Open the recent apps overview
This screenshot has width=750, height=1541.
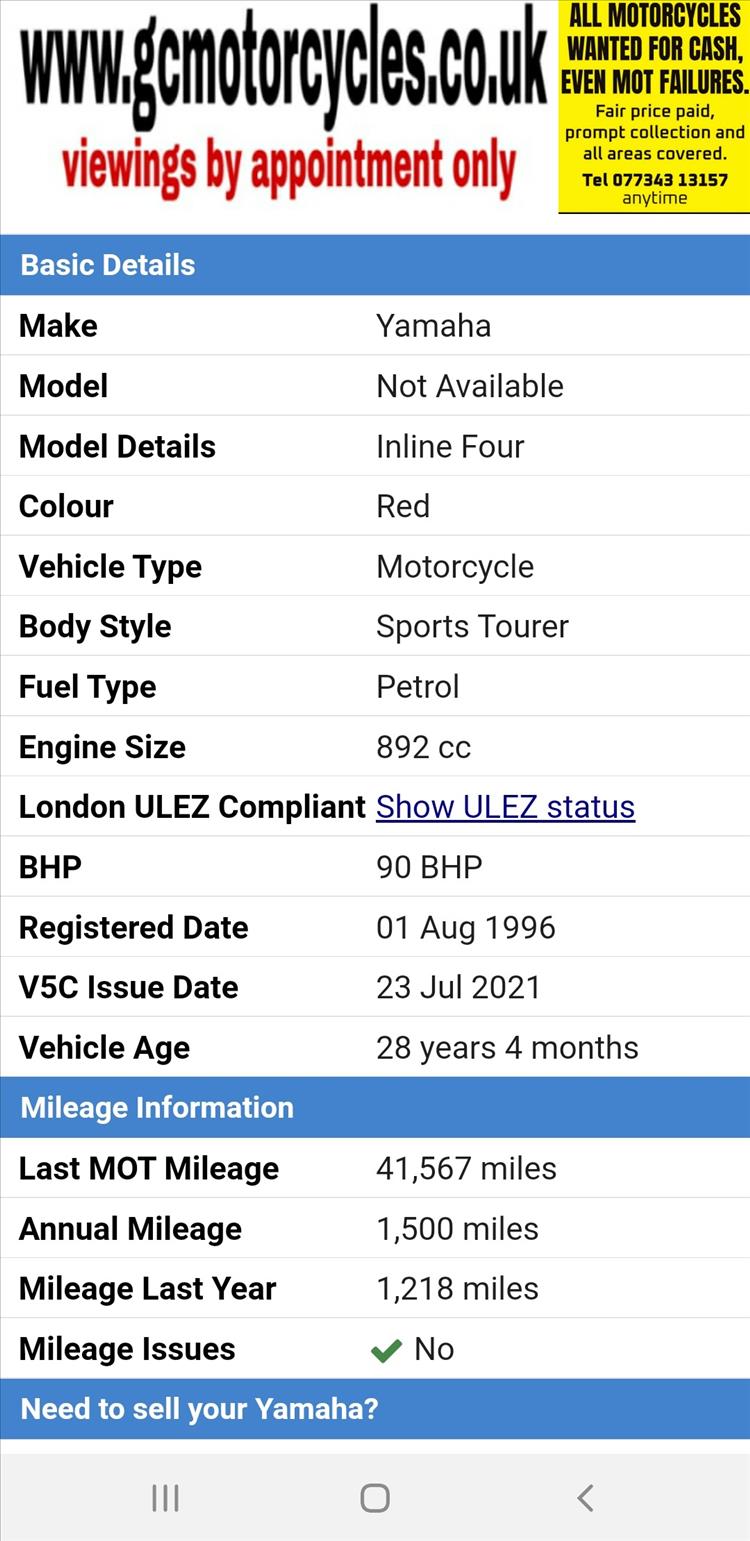pos(165,1497)
